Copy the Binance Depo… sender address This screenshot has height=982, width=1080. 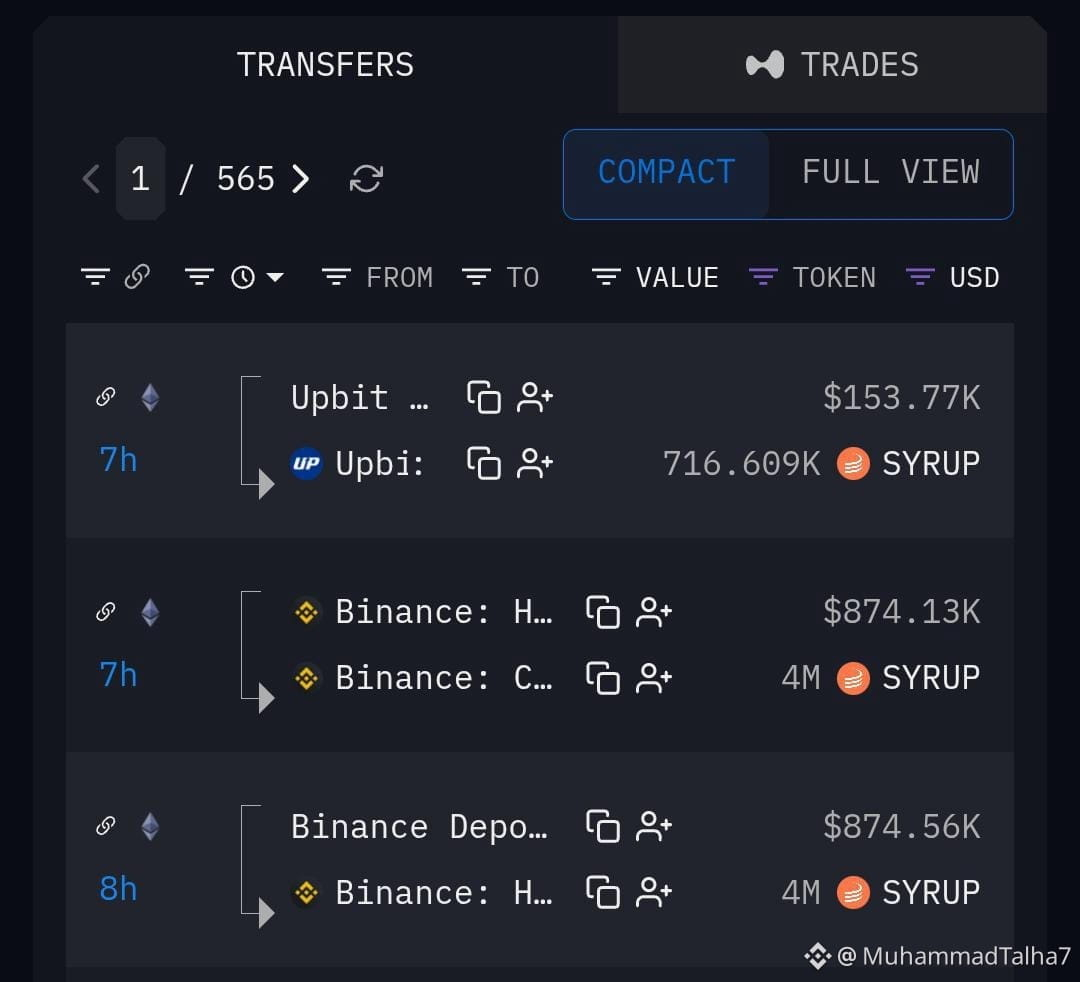point(603,826)
